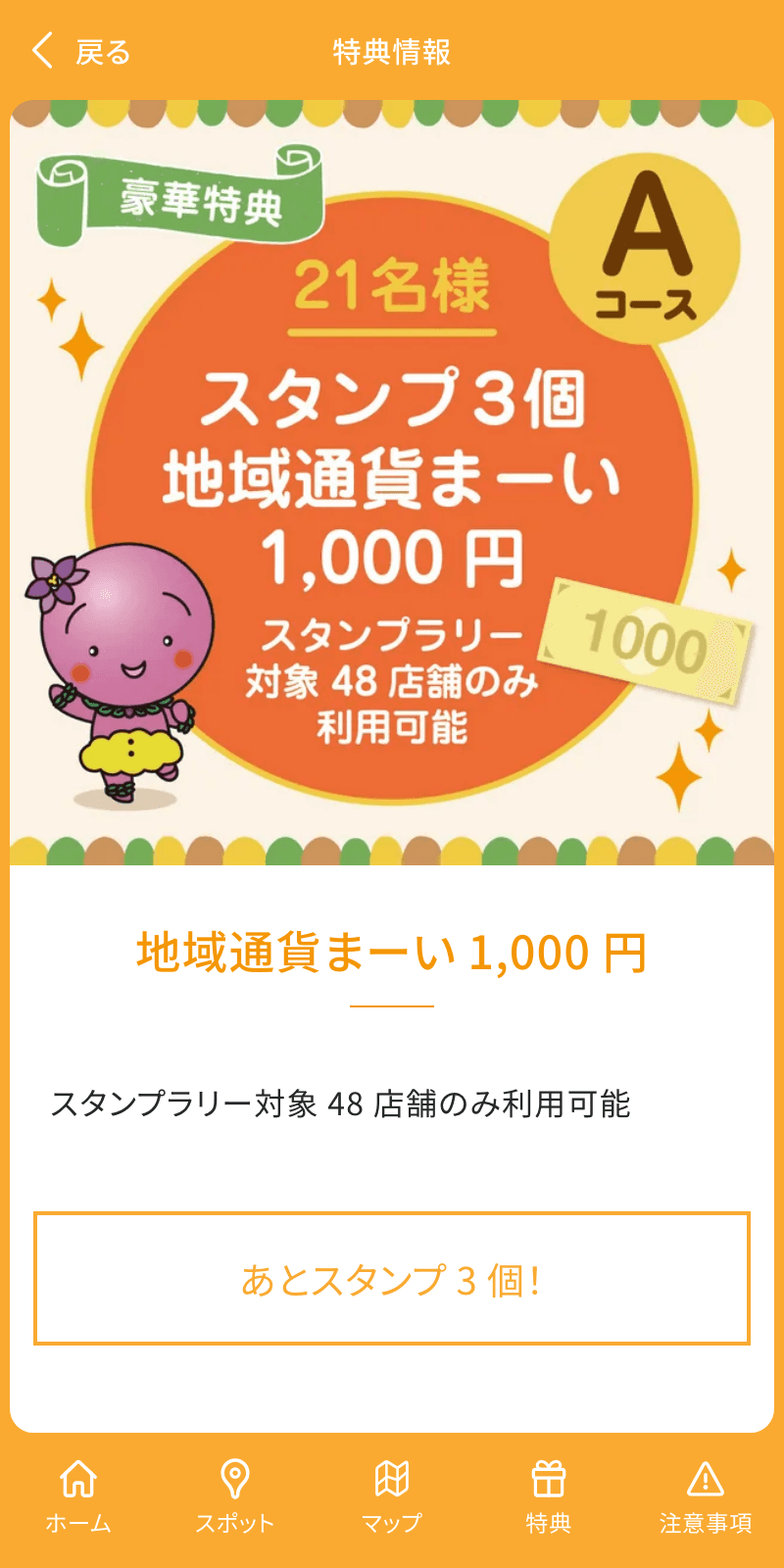Select the ホーム tab text
Viewport: 784px width, 1568px height.
[76, 1522]
